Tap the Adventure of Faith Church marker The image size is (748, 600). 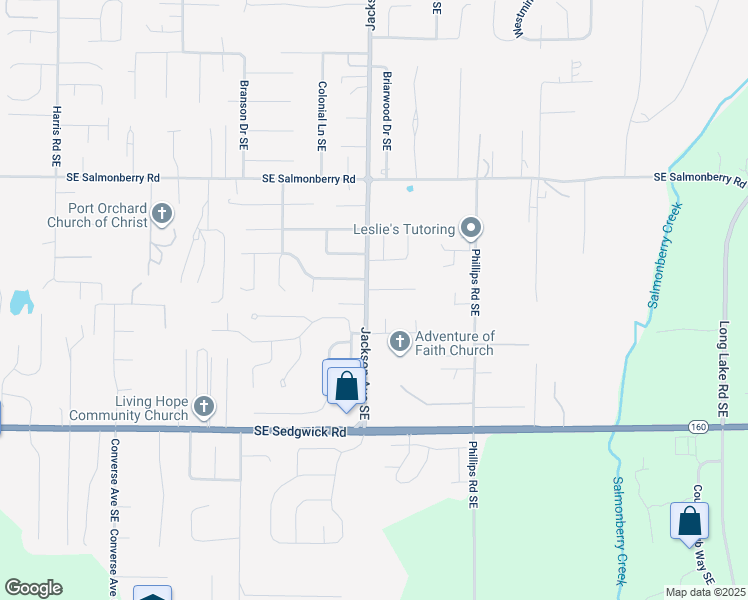[x=399, y=342]
